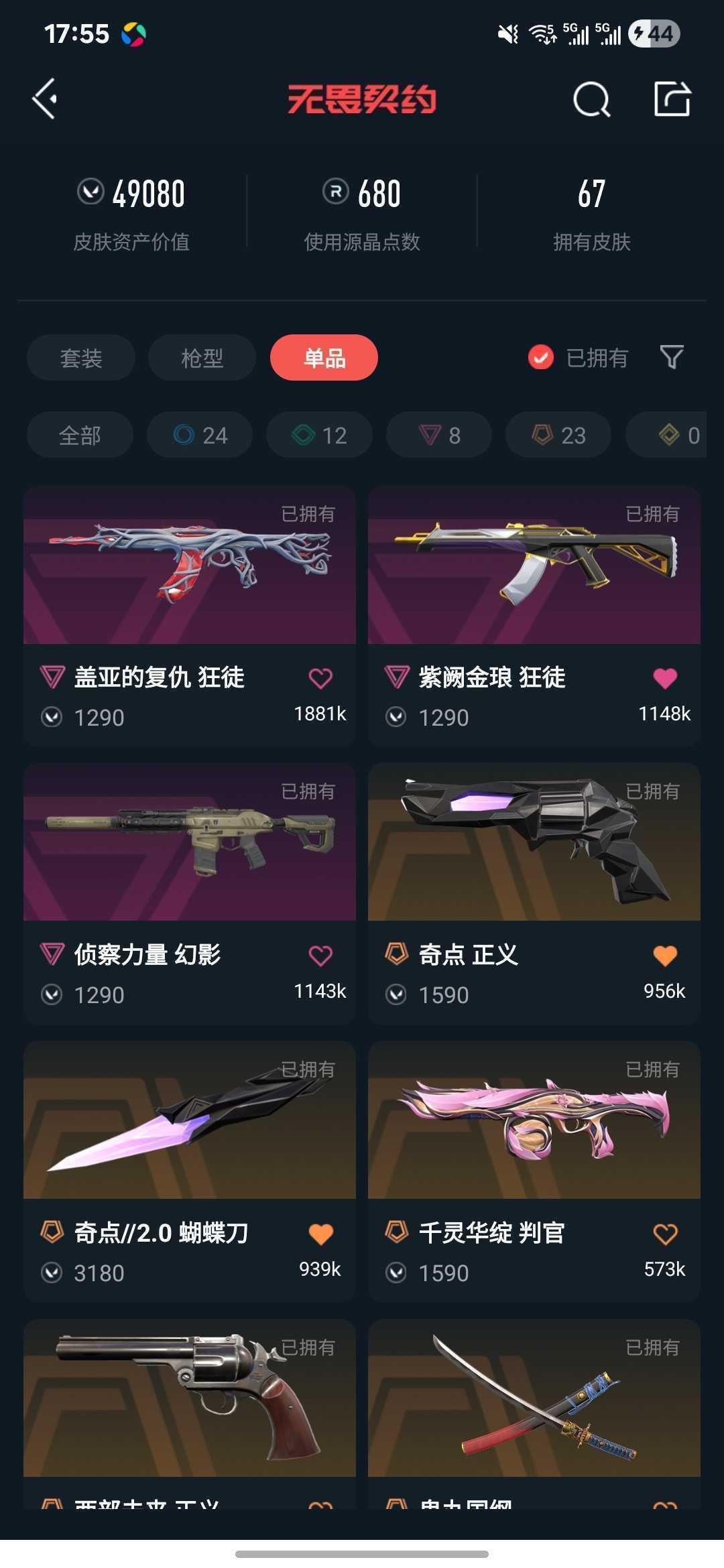
Task: Filter by the blue tier chip showing 24
Action: point(200,436)
